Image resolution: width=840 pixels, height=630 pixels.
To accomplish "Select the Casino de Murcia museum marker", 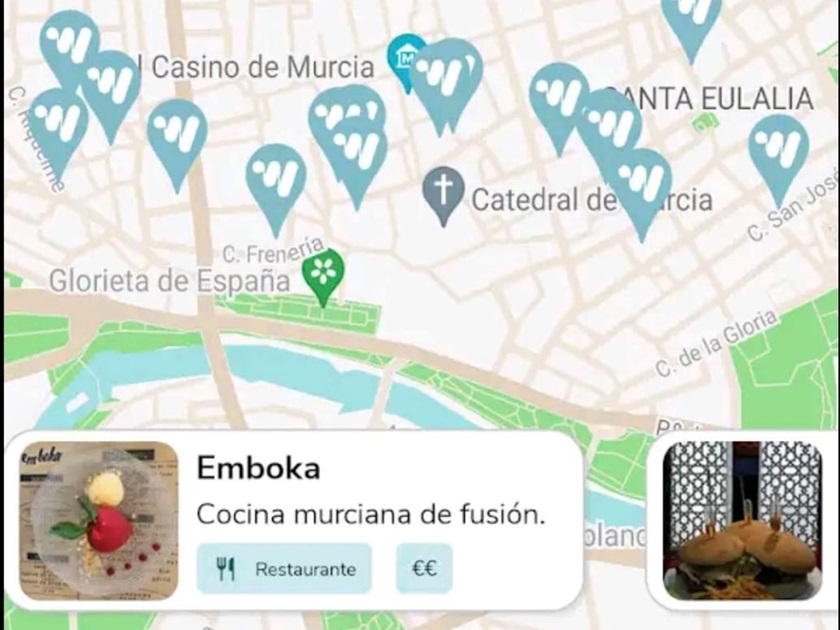I will pos(405,56).
